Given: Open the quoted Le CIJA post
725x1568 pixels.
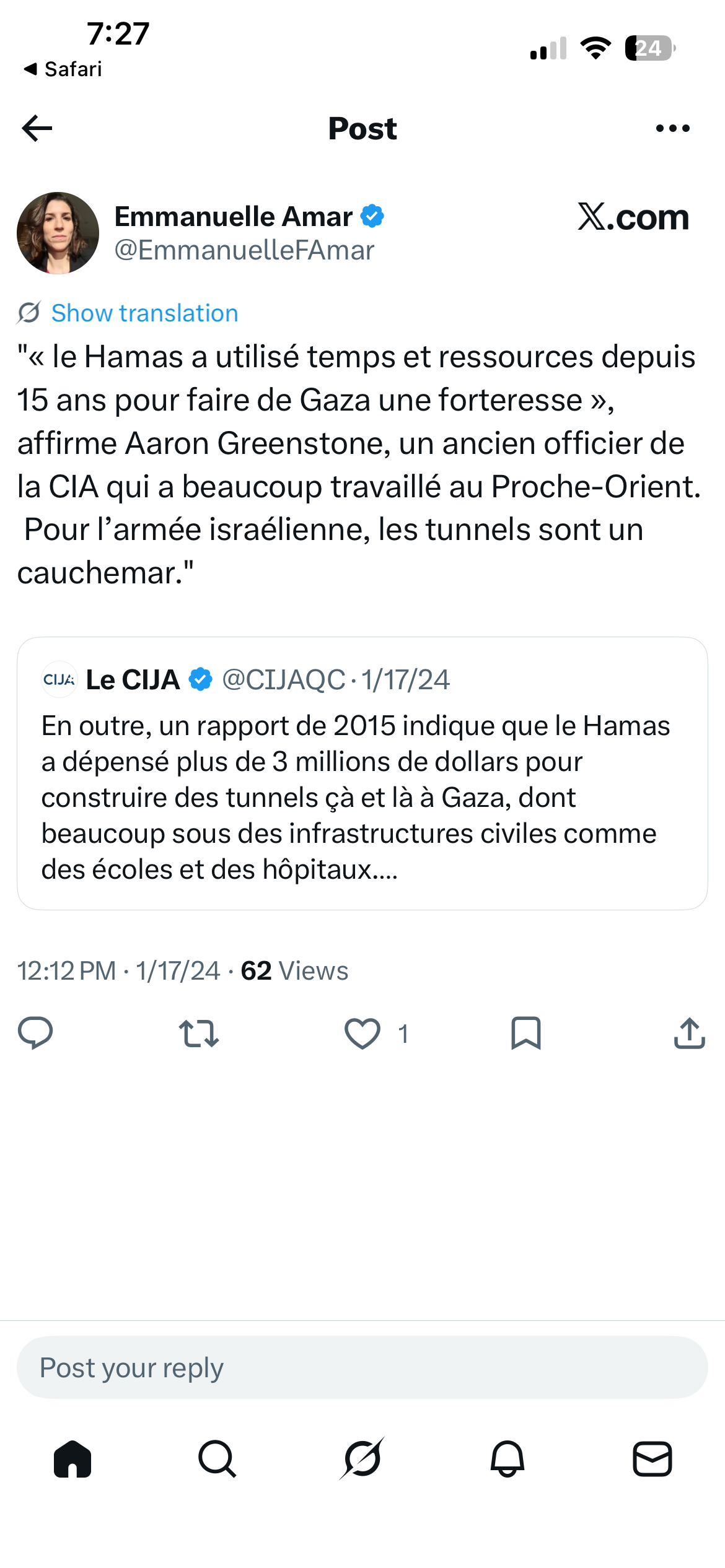Looking at the screenshot, I should click(362, 773).
